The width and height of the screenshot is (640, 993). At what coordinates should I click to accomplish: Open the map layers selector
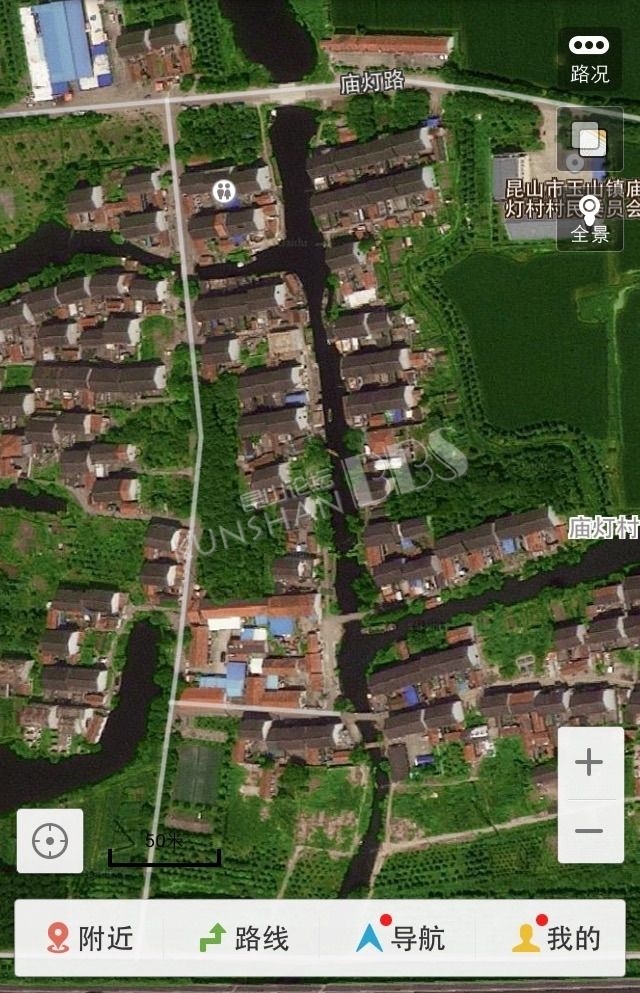coord(590,140)
